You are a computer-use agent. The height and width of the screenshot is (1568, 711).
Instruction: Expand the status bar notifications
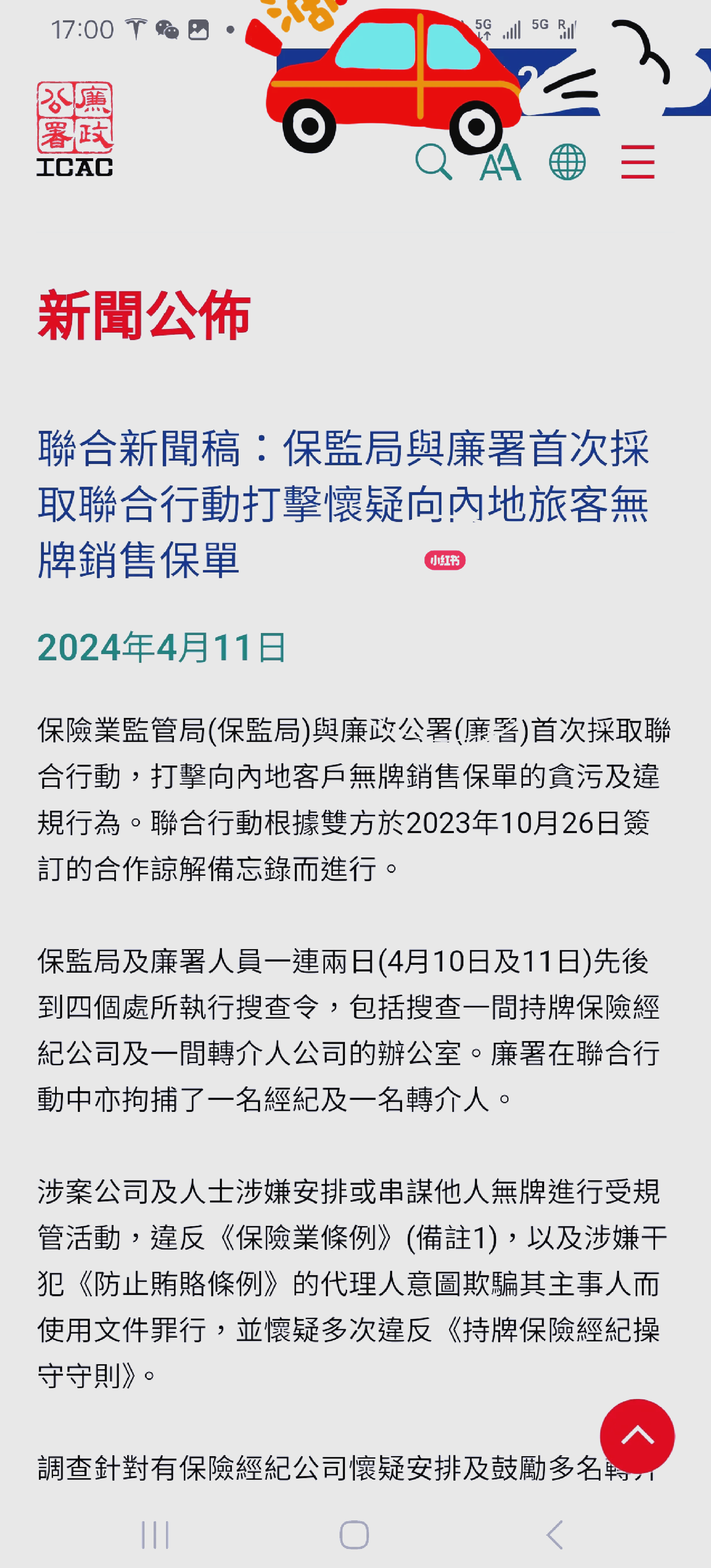point(355,27)
